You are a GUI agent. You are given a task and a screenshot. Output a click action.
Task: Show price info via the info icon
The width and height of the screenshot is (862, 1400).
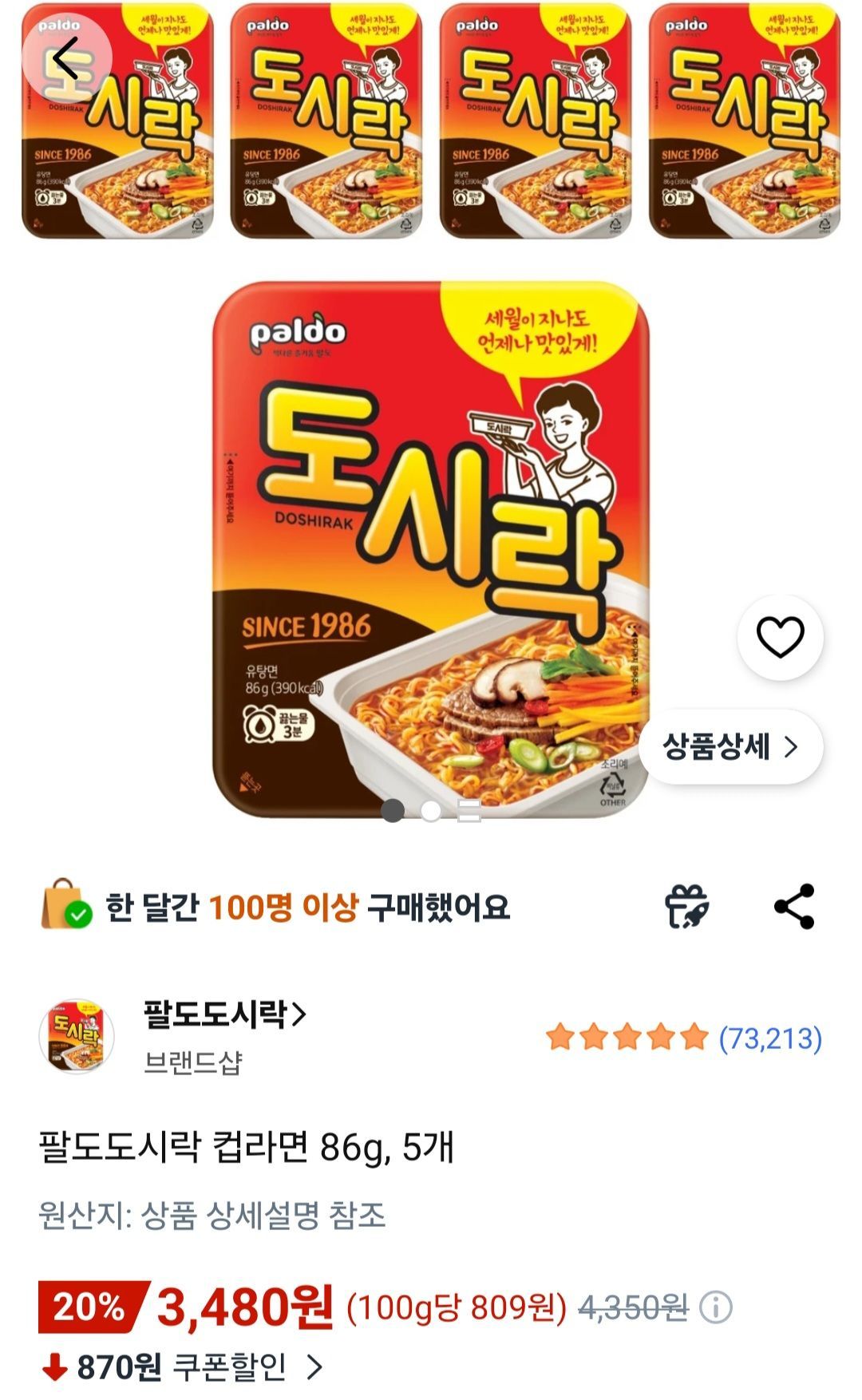tap(715, 1307)
